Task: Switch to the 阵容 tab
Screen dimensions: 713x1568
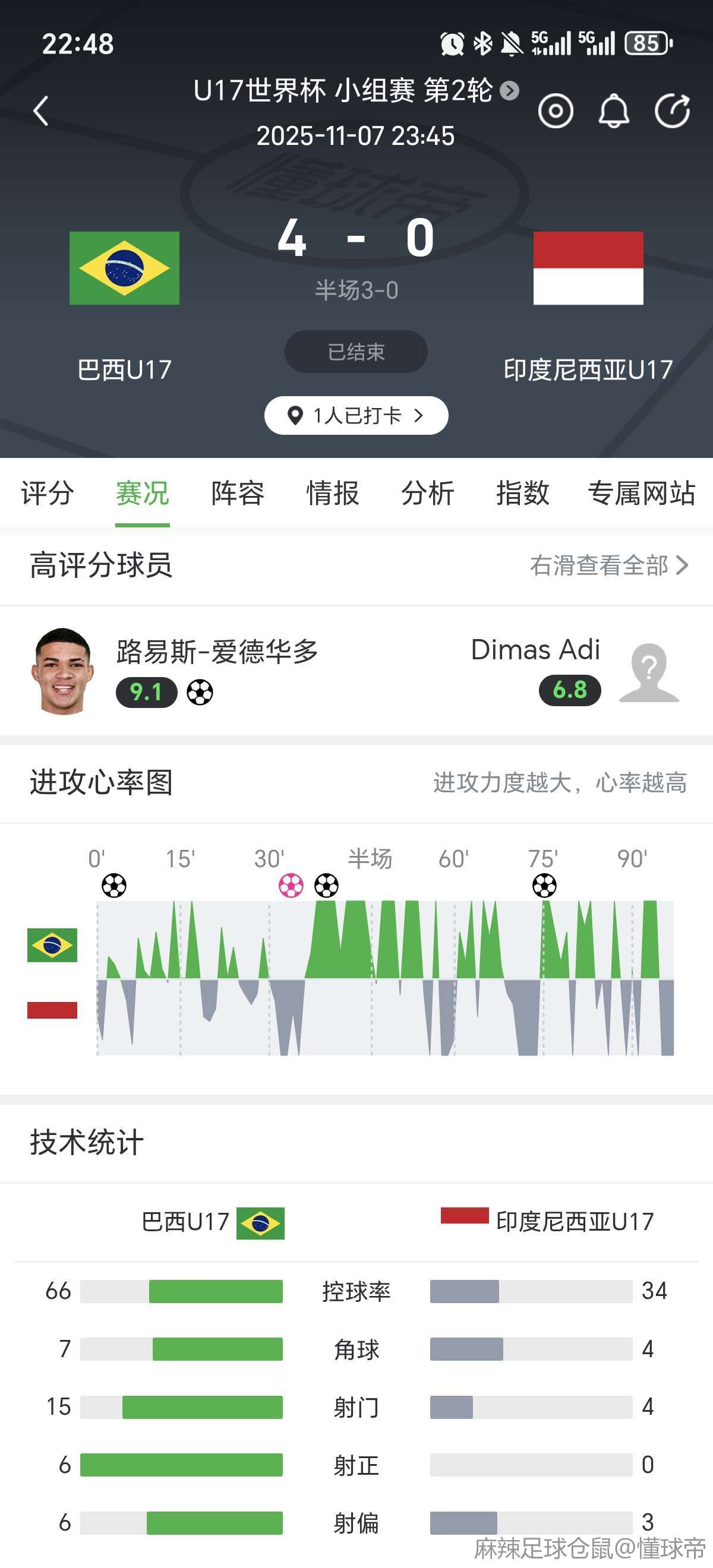Action: coord(238,493)
